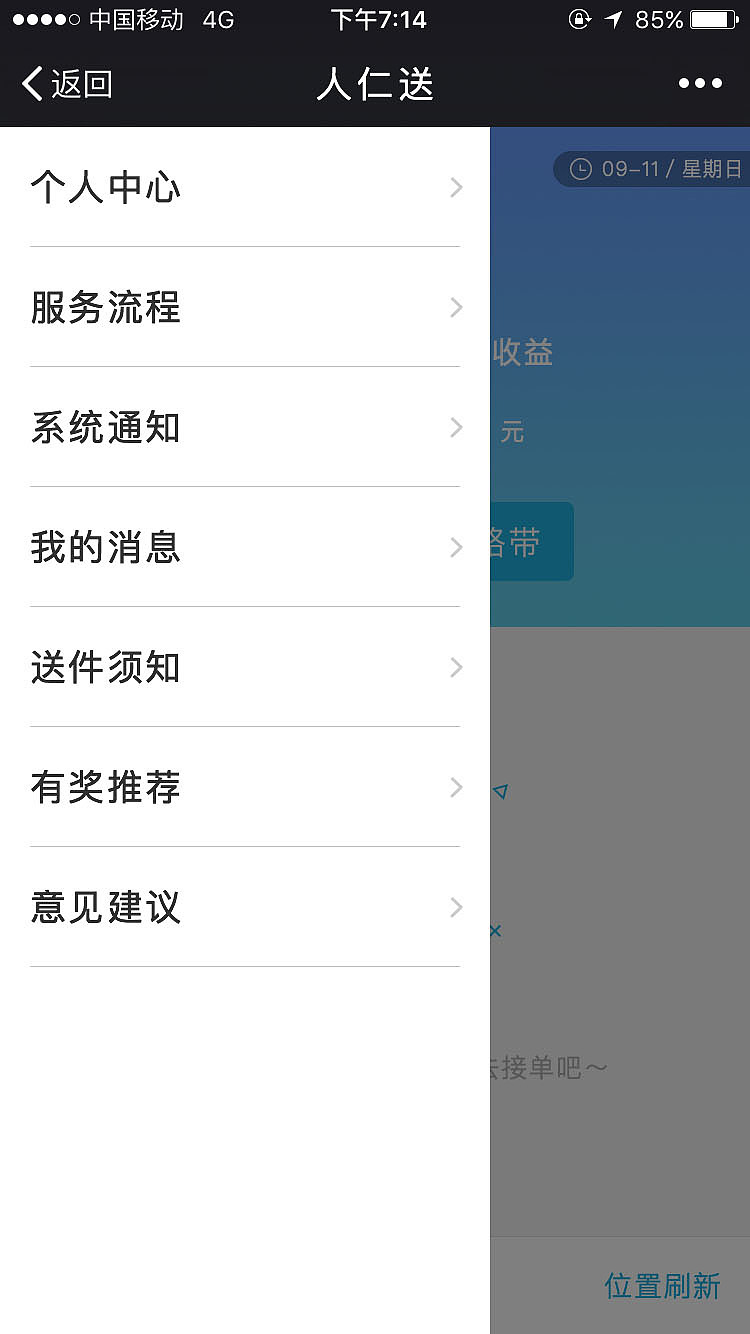This screenshot has width=750, height=1334.
Task: Tap the 位置刷新 link at bottom right
Action: [x=662, y=1287]
